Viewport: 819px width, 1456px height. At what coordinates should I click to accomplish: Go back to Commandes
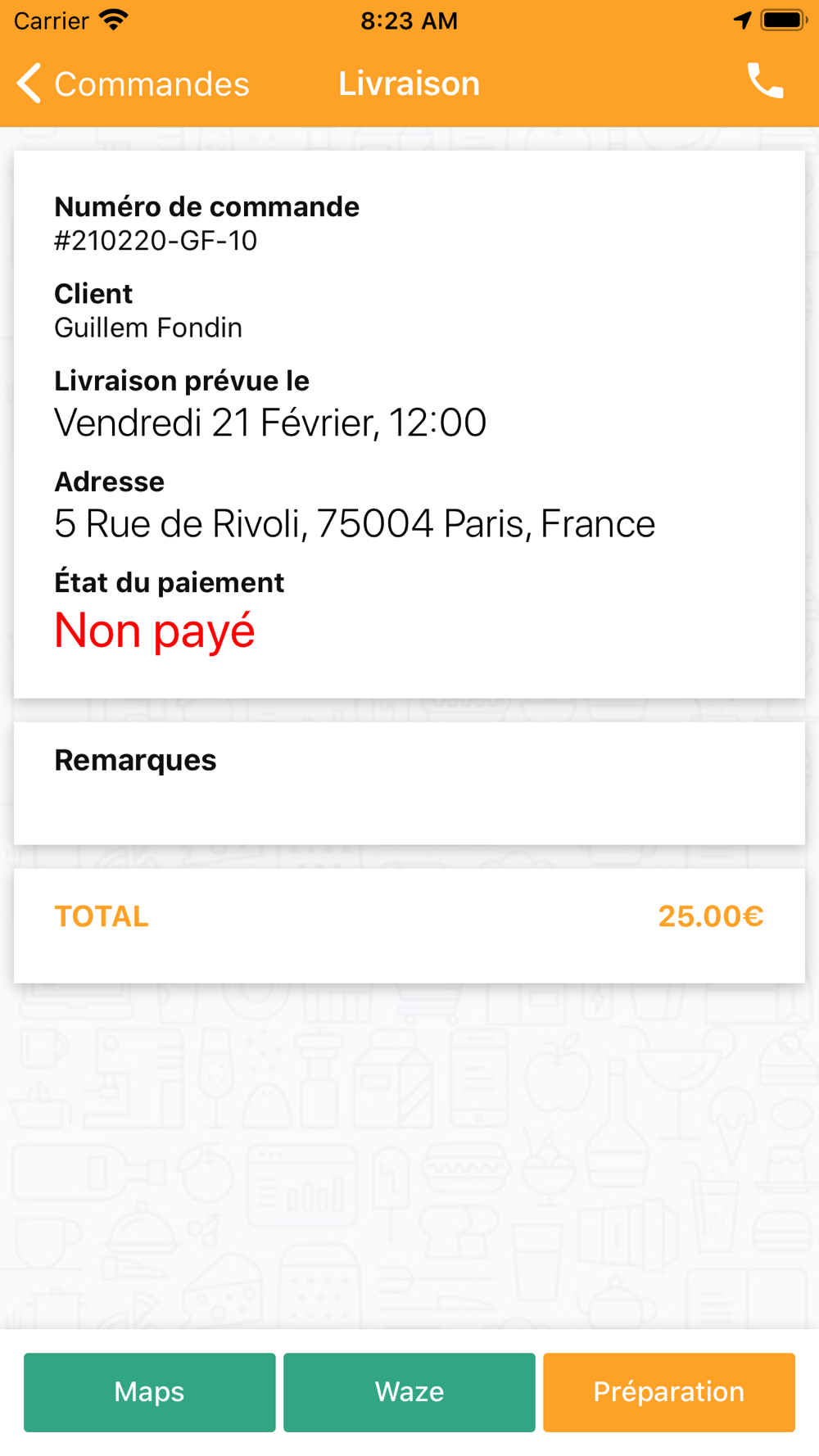tap(133, 84)
